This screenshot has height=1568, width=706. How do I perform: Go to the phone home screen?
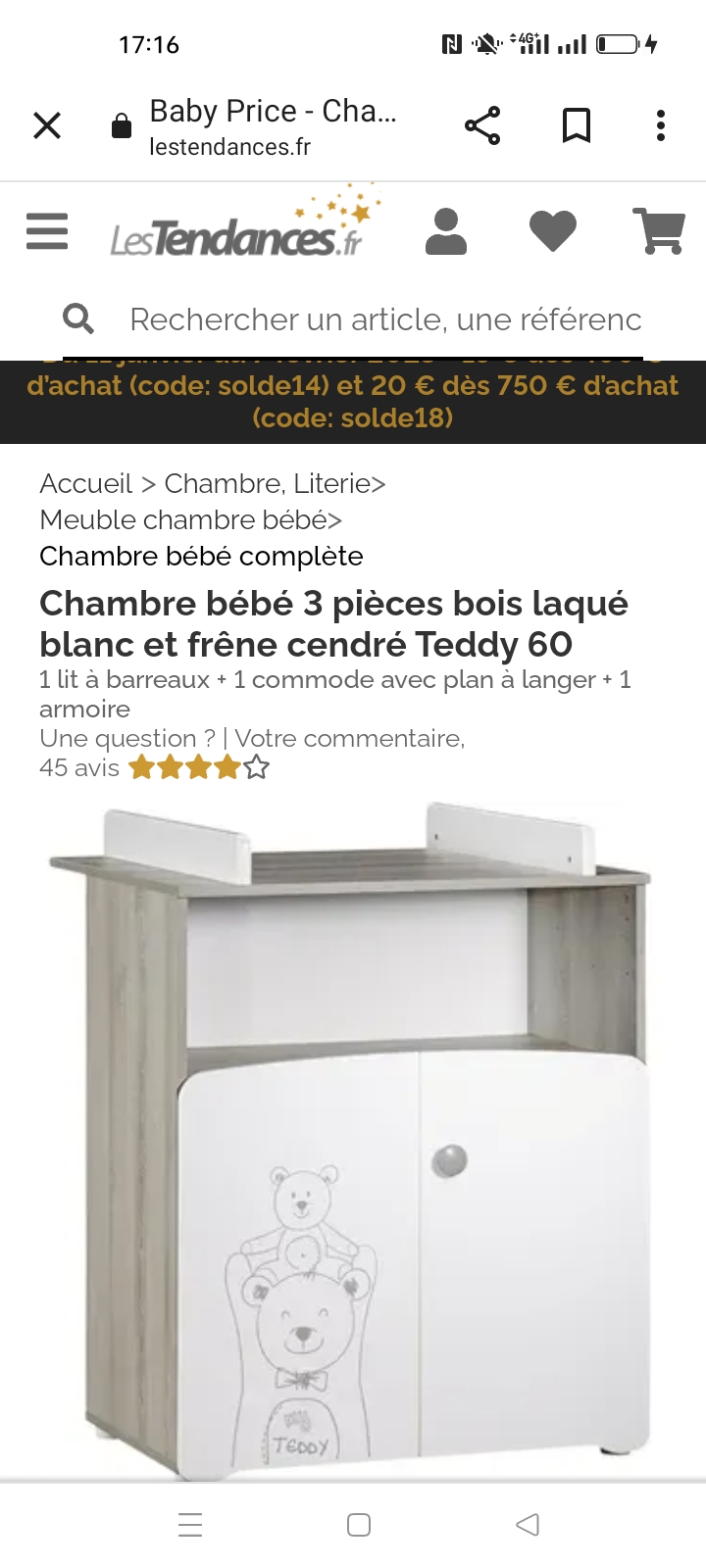click(x=359, y=1525)
